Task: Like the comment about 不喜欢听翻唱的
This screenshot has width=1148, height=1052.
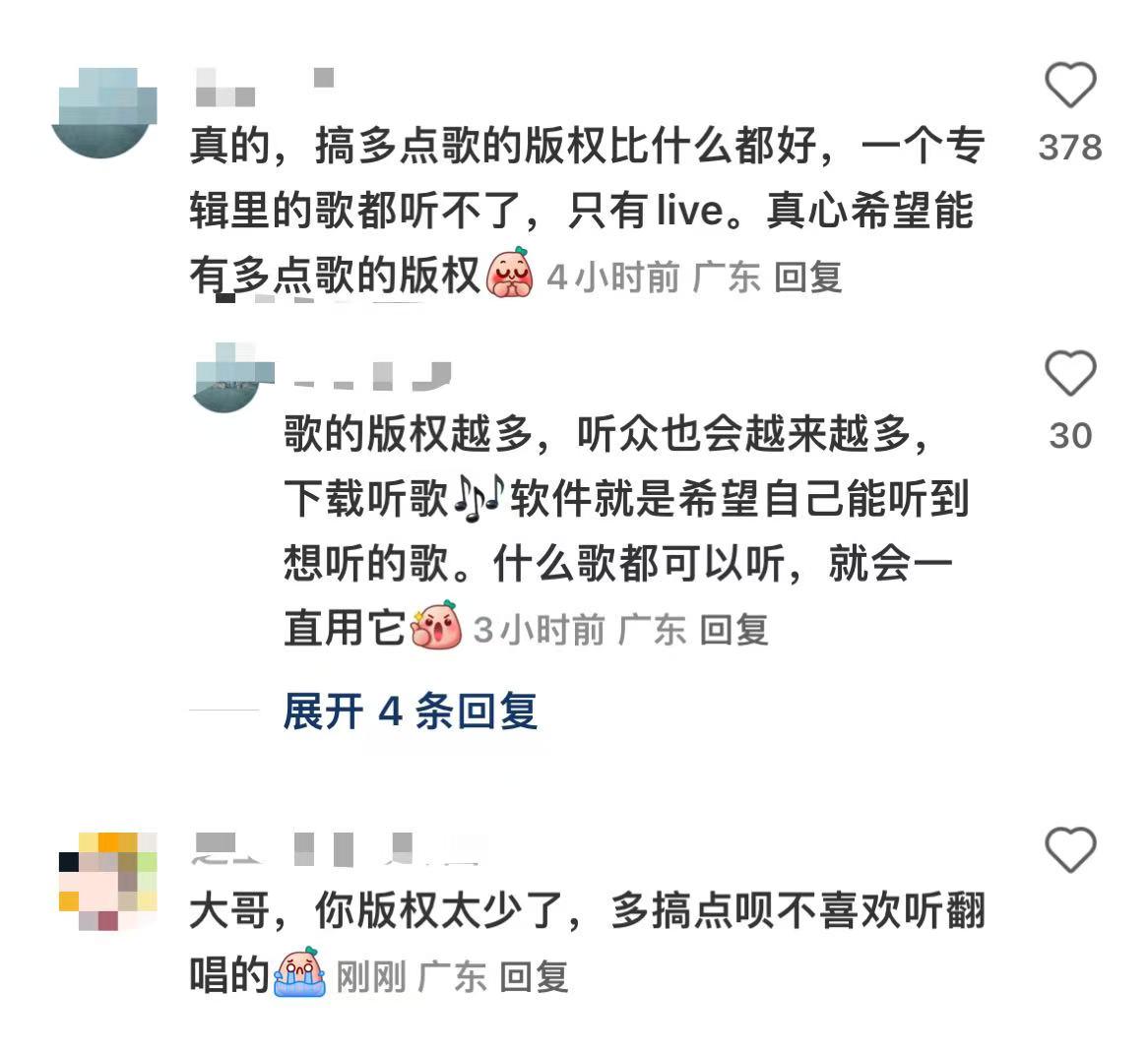Action: [1069, 850]
